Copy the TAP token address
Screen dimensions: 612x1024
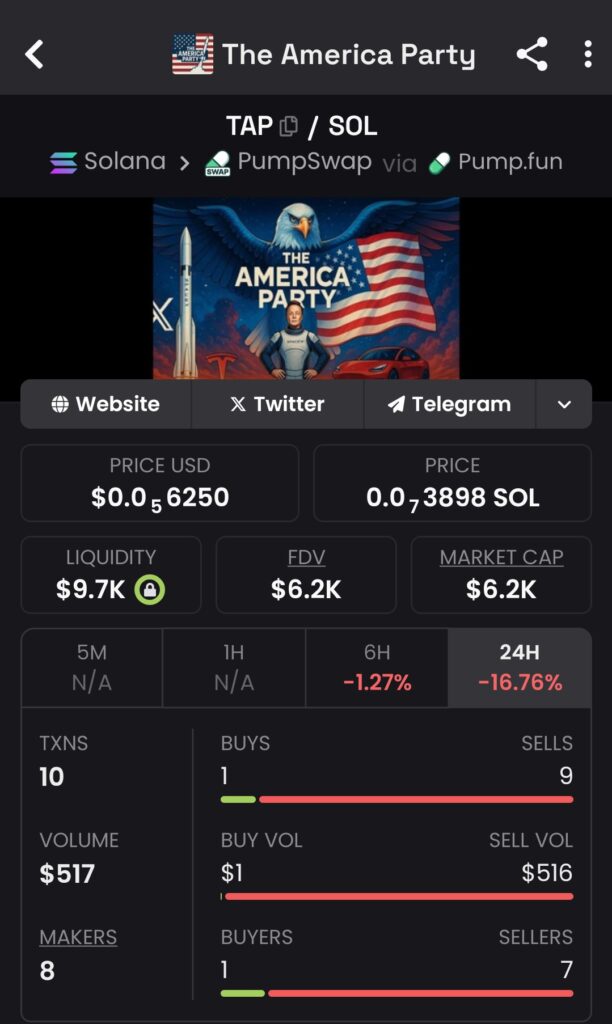point(288,126)
